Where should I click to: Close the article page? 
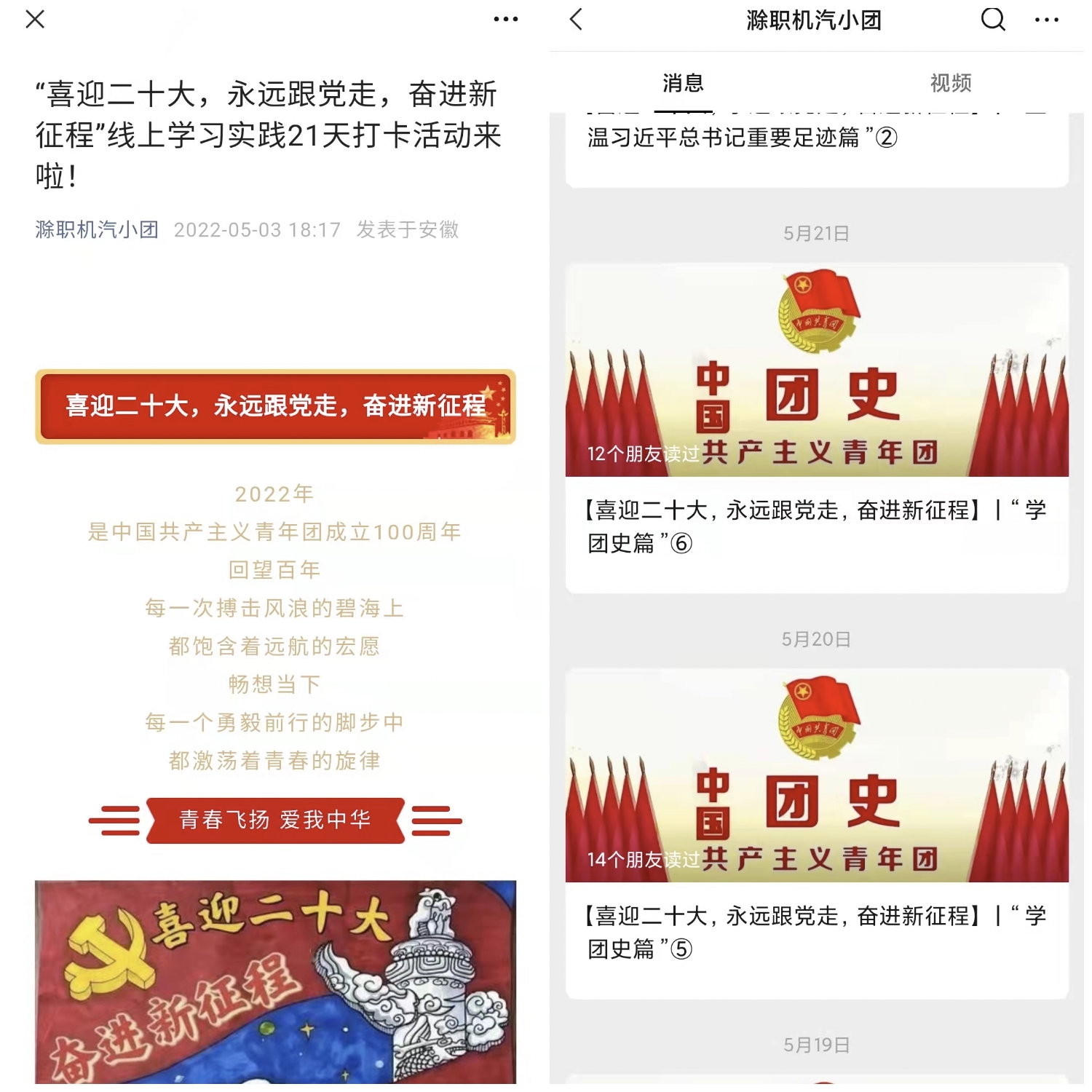[35, 20]
